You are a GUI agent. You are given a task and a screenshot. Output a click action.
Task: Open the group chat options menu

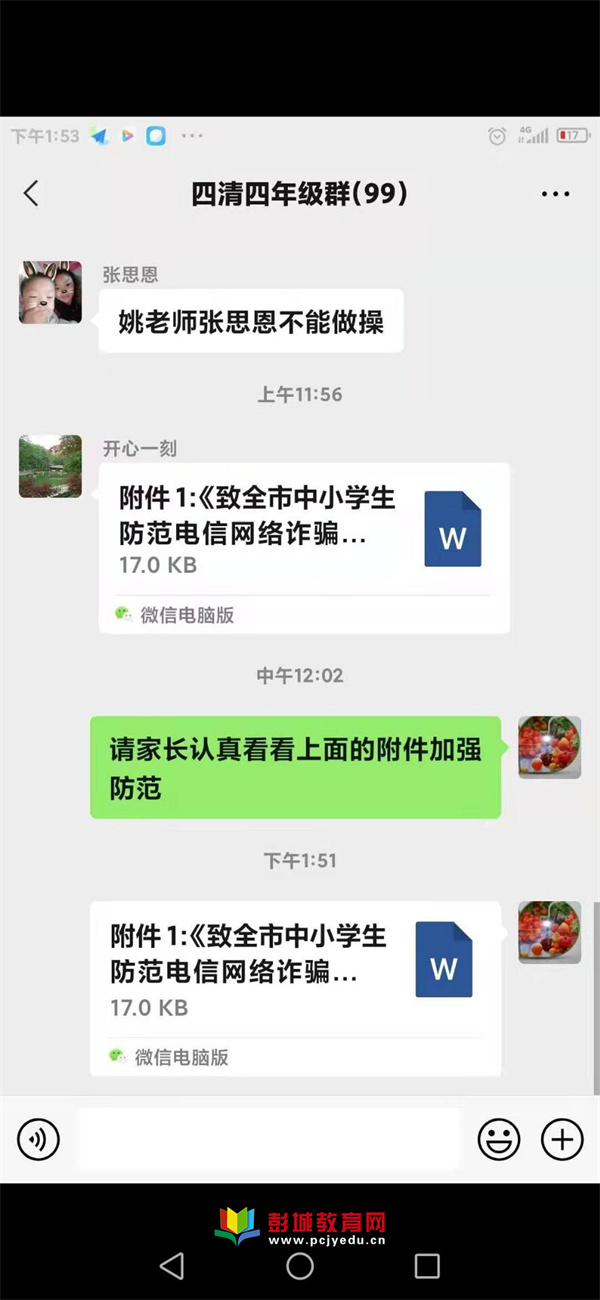coord(555,194)
